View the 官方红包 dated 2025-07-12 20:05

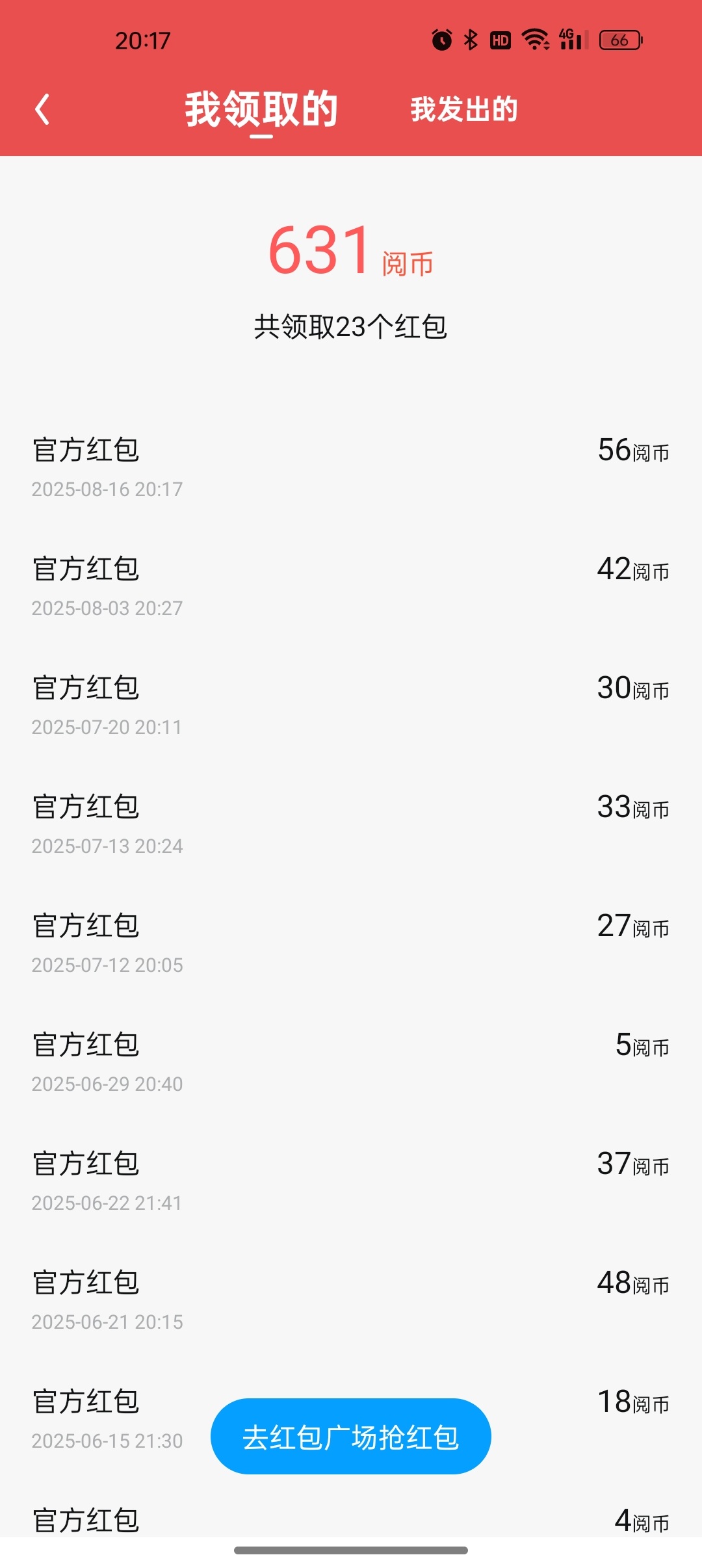pos(351,944)
